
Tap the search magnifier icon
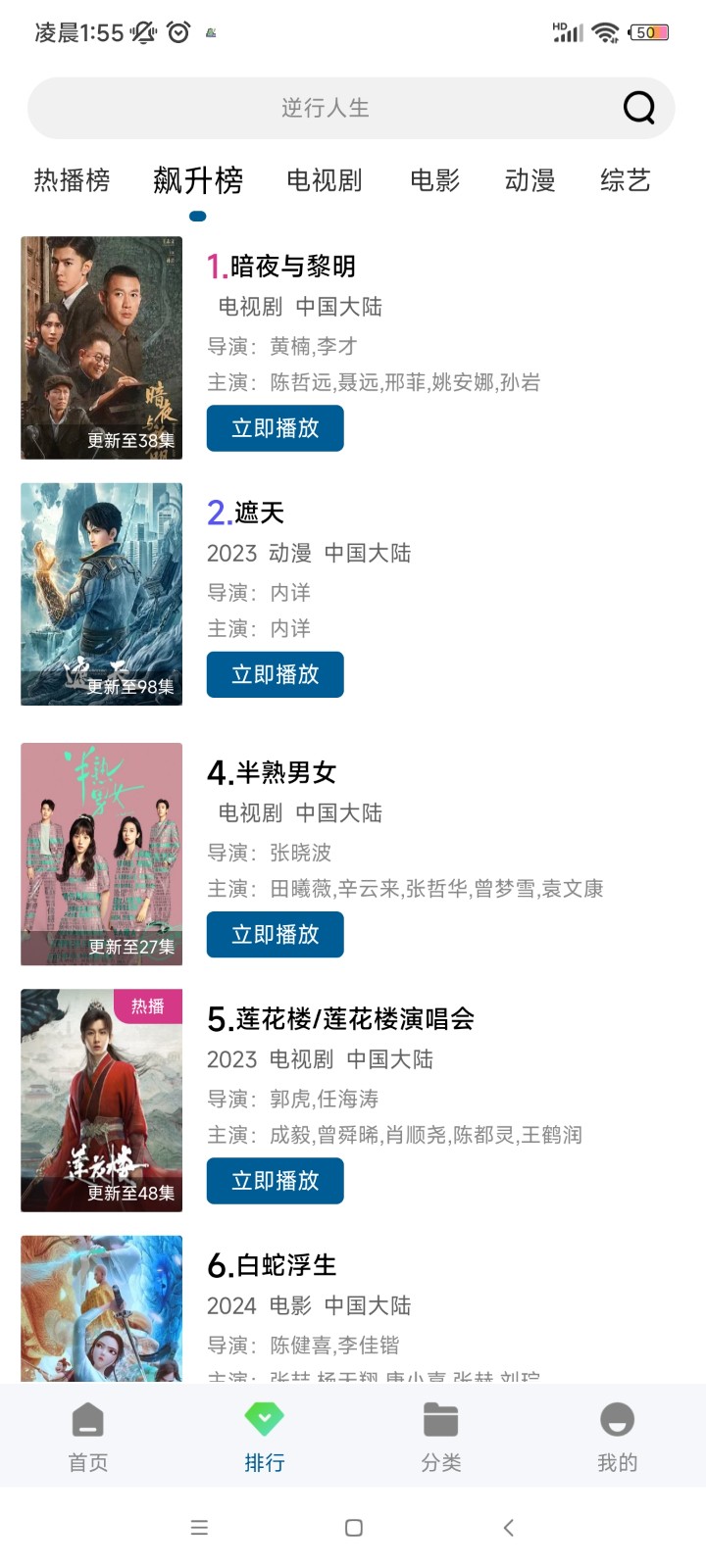pyautogui.click(x=639, y=108)
